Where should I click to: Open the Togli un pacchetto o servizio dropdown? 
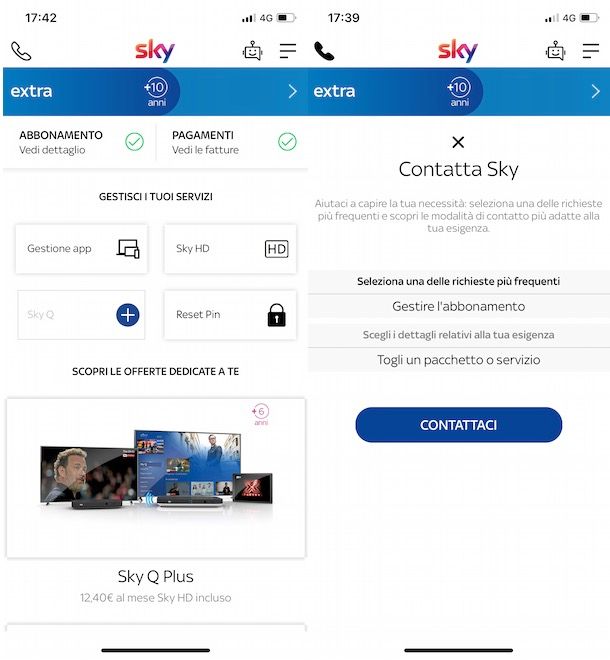point(458,360)
